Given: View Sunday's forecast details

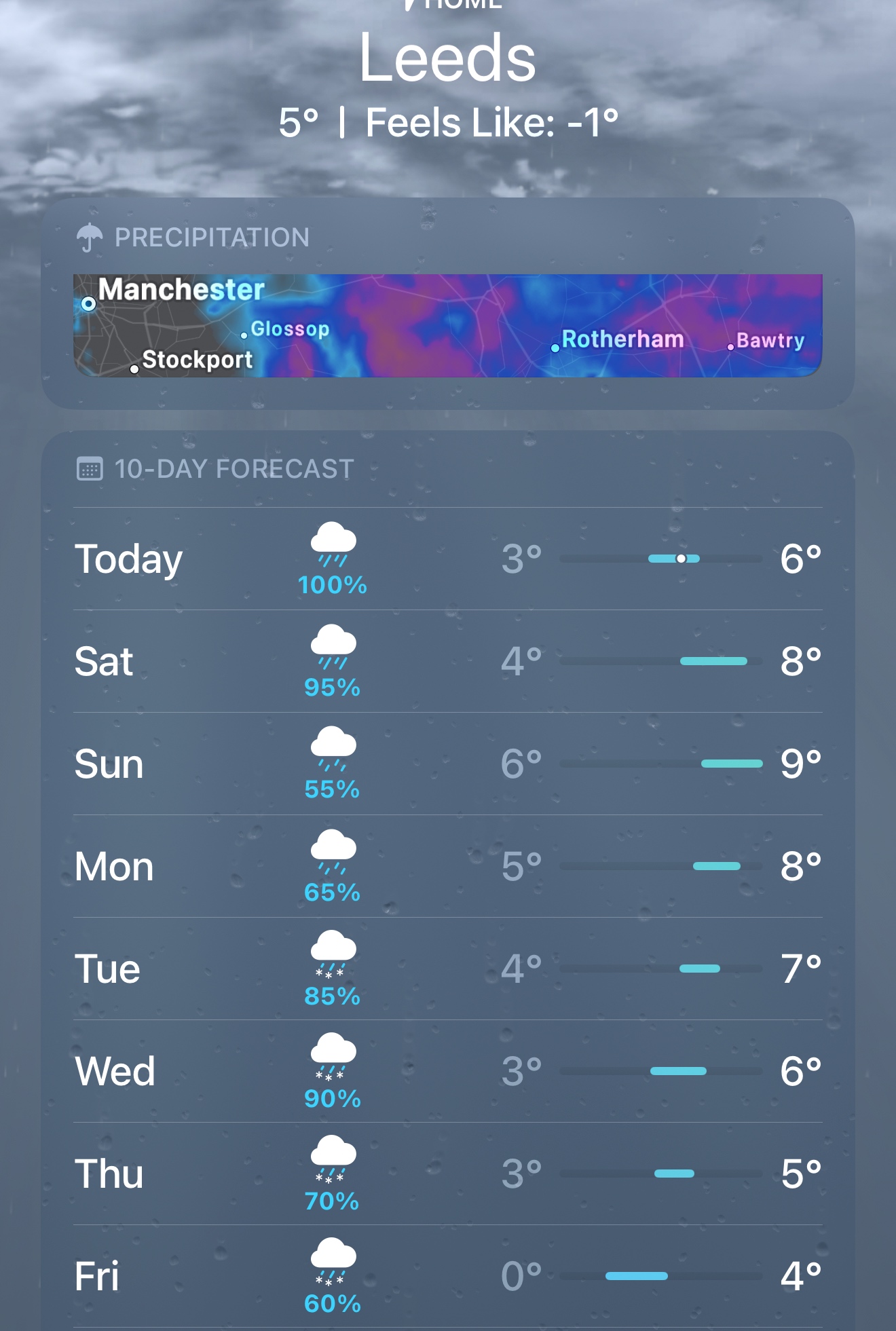Looking at the screenshot, I should [x=447, y=764].
